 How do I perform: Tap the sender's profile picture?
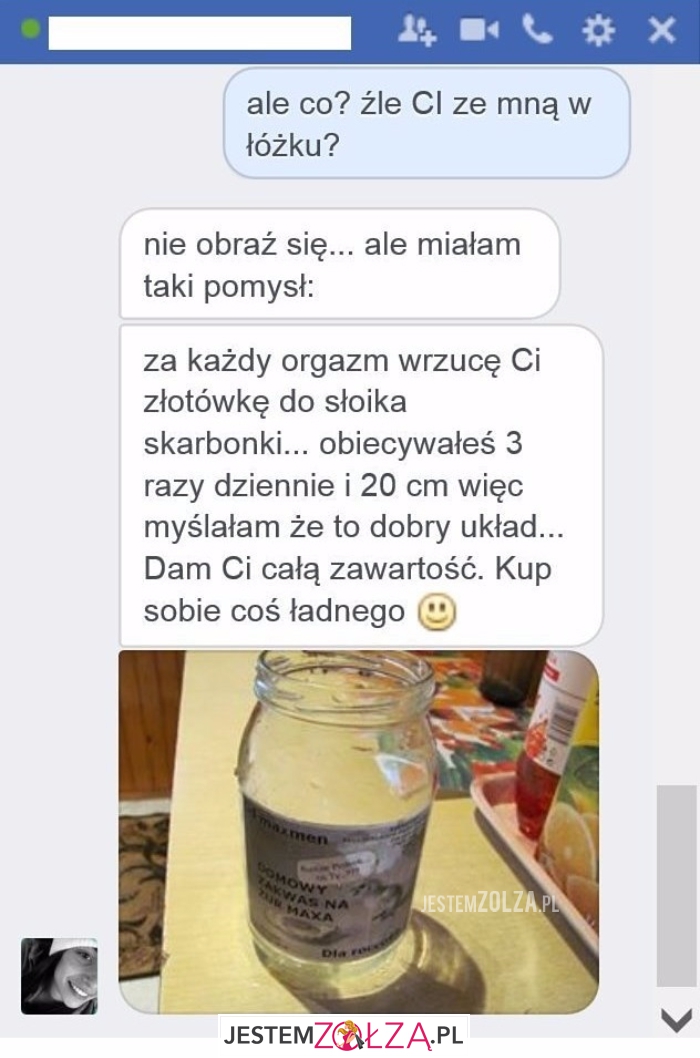click(x=59, y=976)
